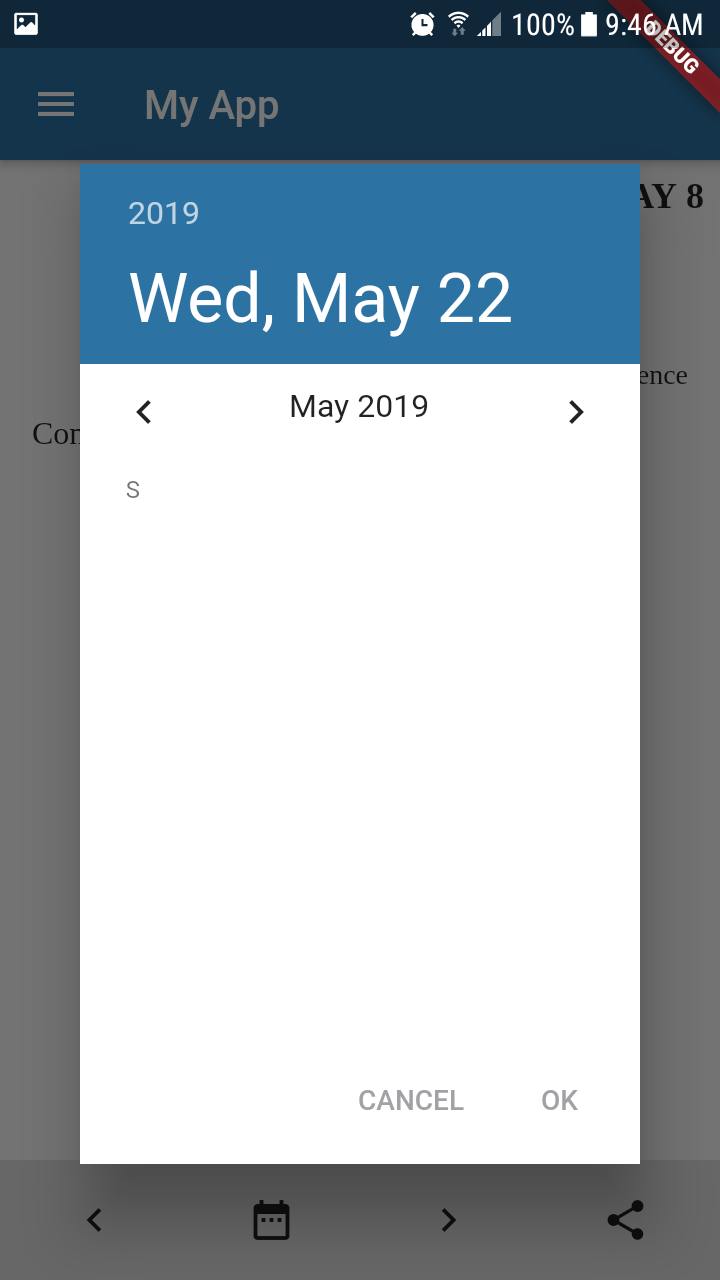The width and height of the screenshot is (720, 1280).
Task: Select the 2019 year header
Action: (164, 213)
